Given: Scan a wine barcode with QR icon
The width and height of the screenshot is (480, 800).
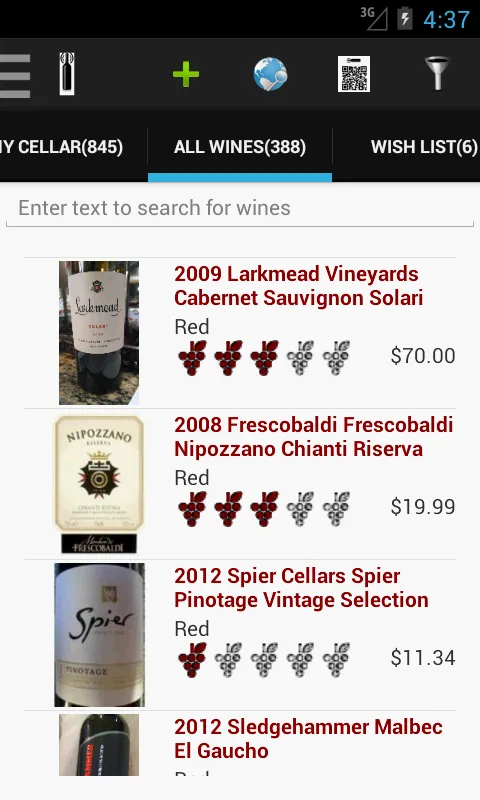Looking at the screenshot, I should click(353, 74).
